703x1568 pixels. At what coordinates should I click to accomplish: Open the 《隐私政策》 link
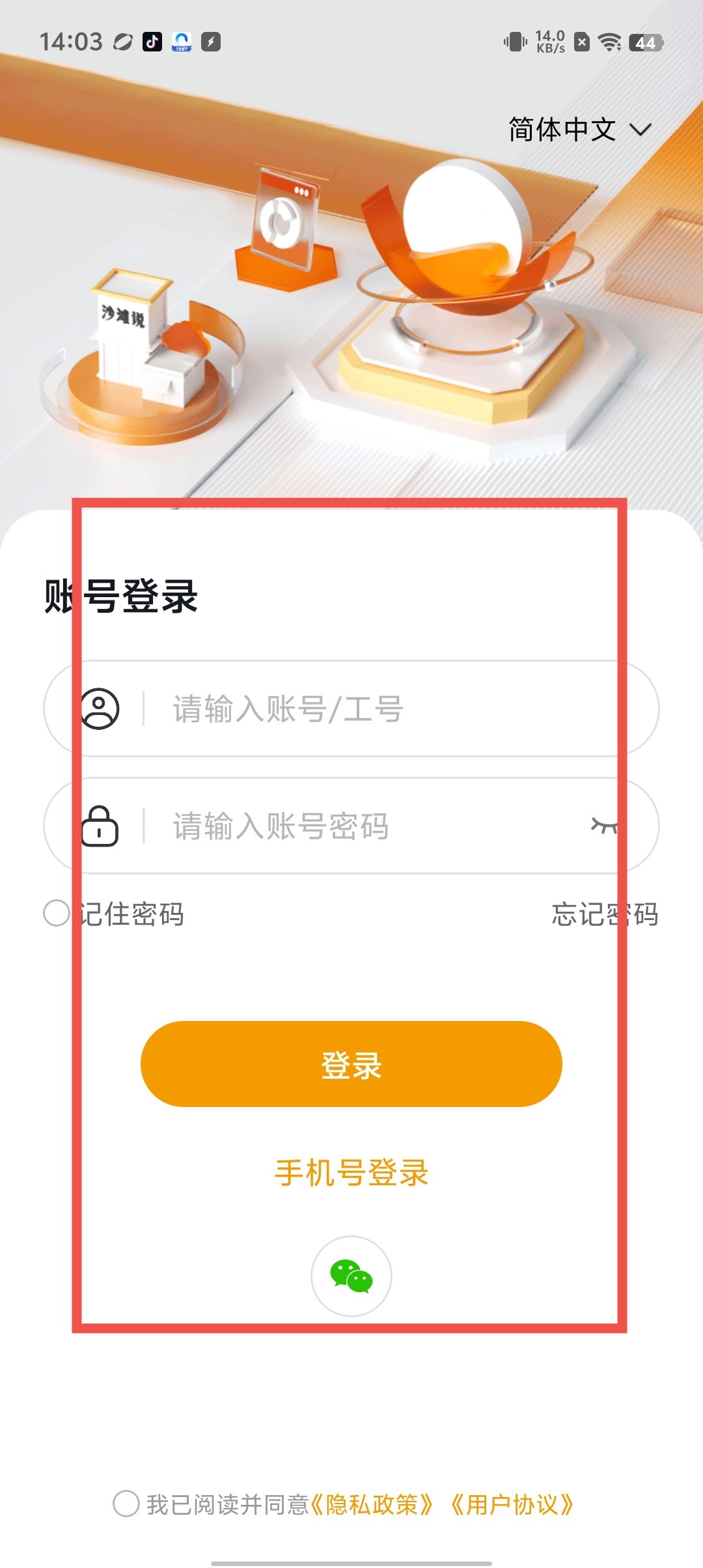(x=372, y=1505)
